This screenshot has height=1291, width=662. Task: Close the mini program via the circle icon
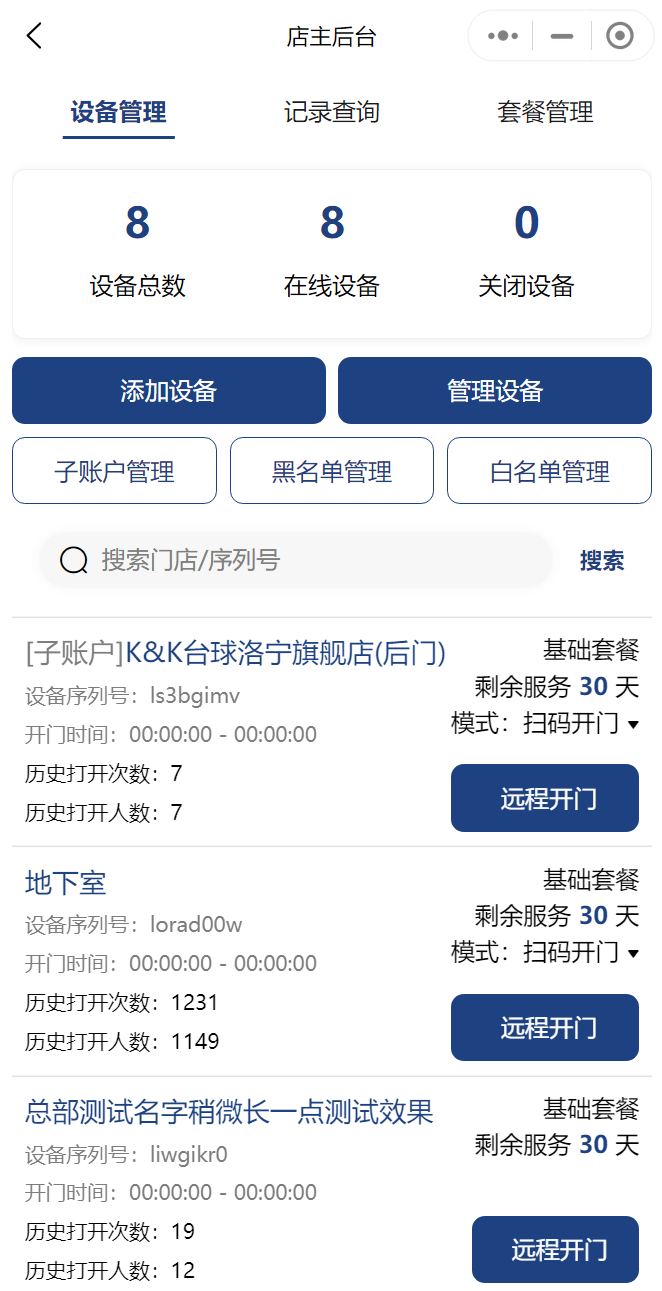click(x=620, y=37)
